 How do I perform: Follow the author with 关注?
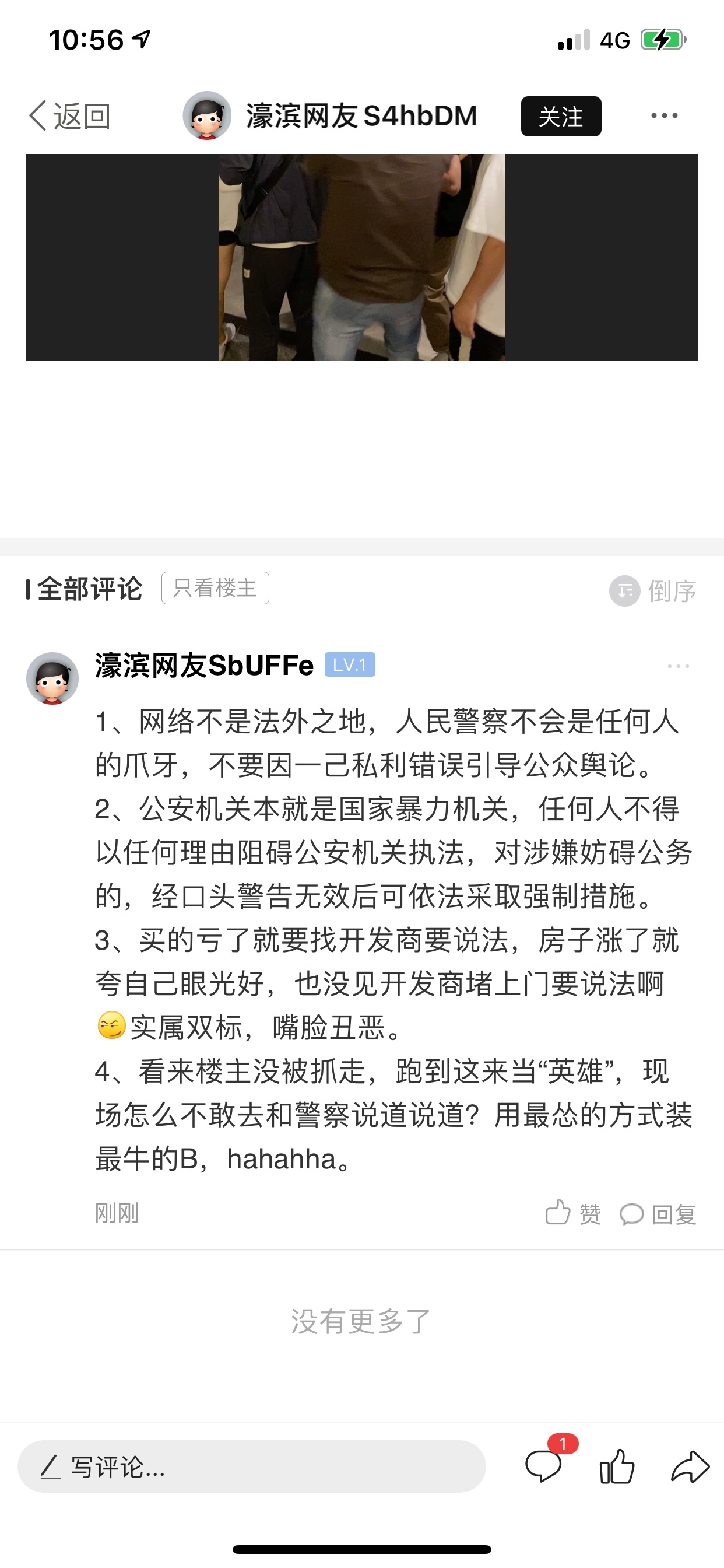[560, 116]
